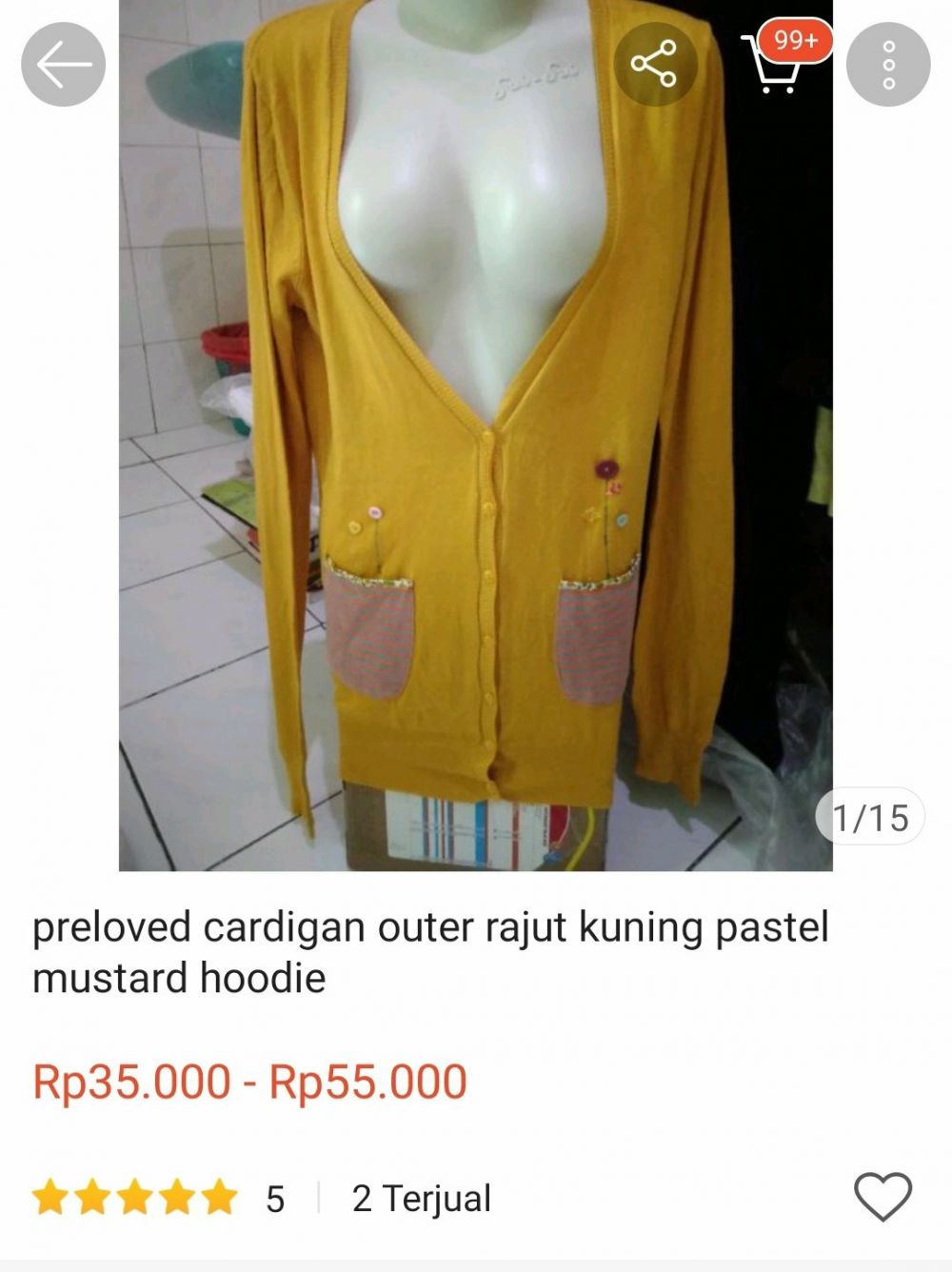
Task: Tap the mustard cardigan product photo
Action: 476,438
